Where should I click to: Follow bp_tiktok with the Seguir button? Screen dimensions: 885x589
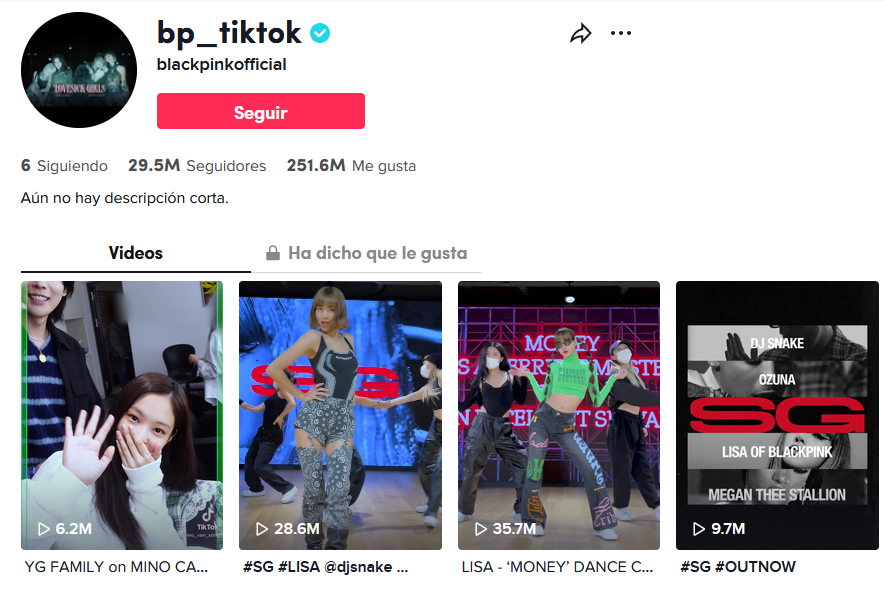tap(260, 112)
